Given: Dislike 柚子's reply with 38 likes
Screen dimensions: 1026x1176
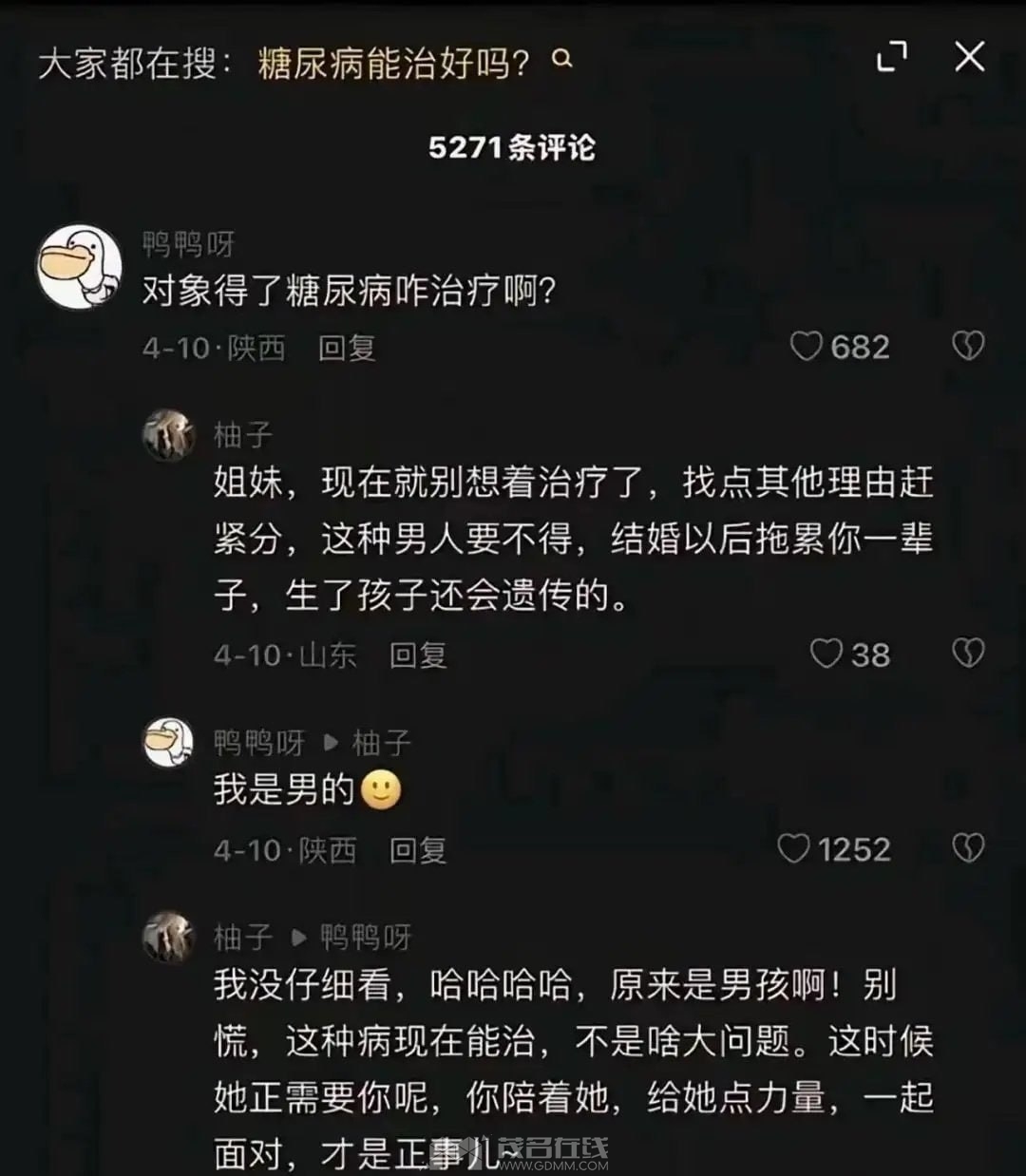Looking at the screenshot, I should point(968,654).
